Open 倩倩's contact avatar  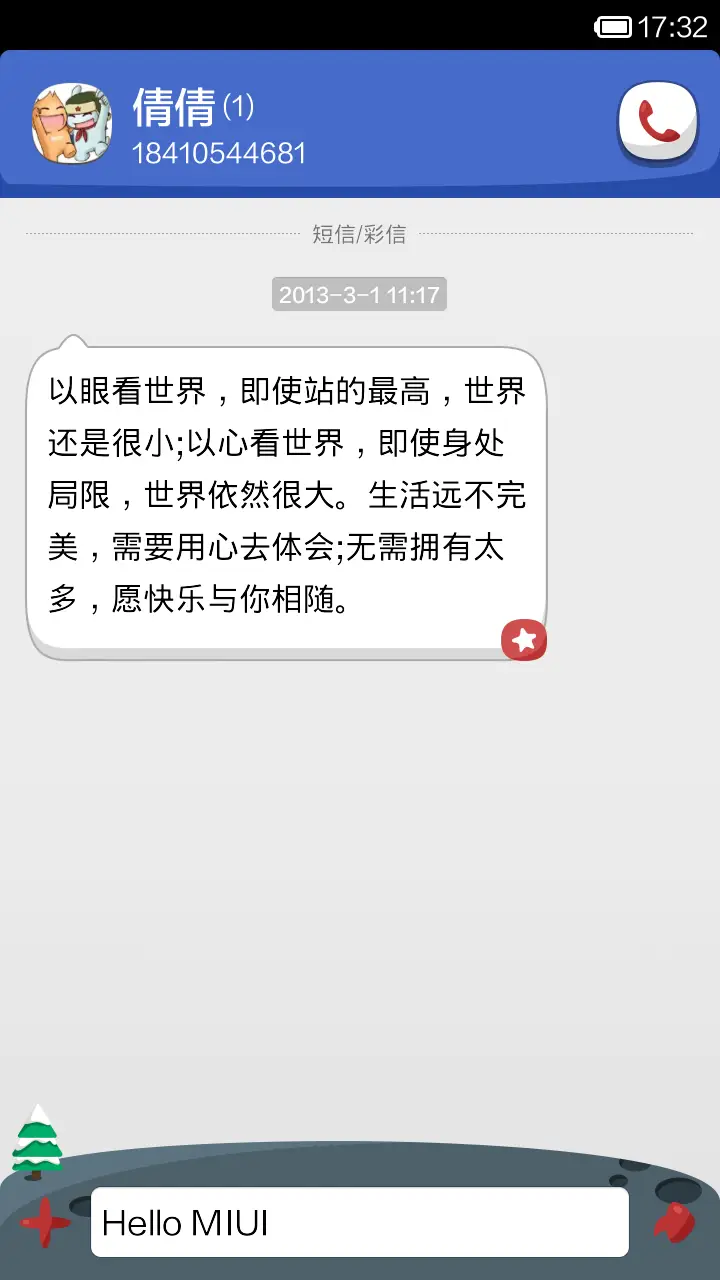tap(72, 123)
